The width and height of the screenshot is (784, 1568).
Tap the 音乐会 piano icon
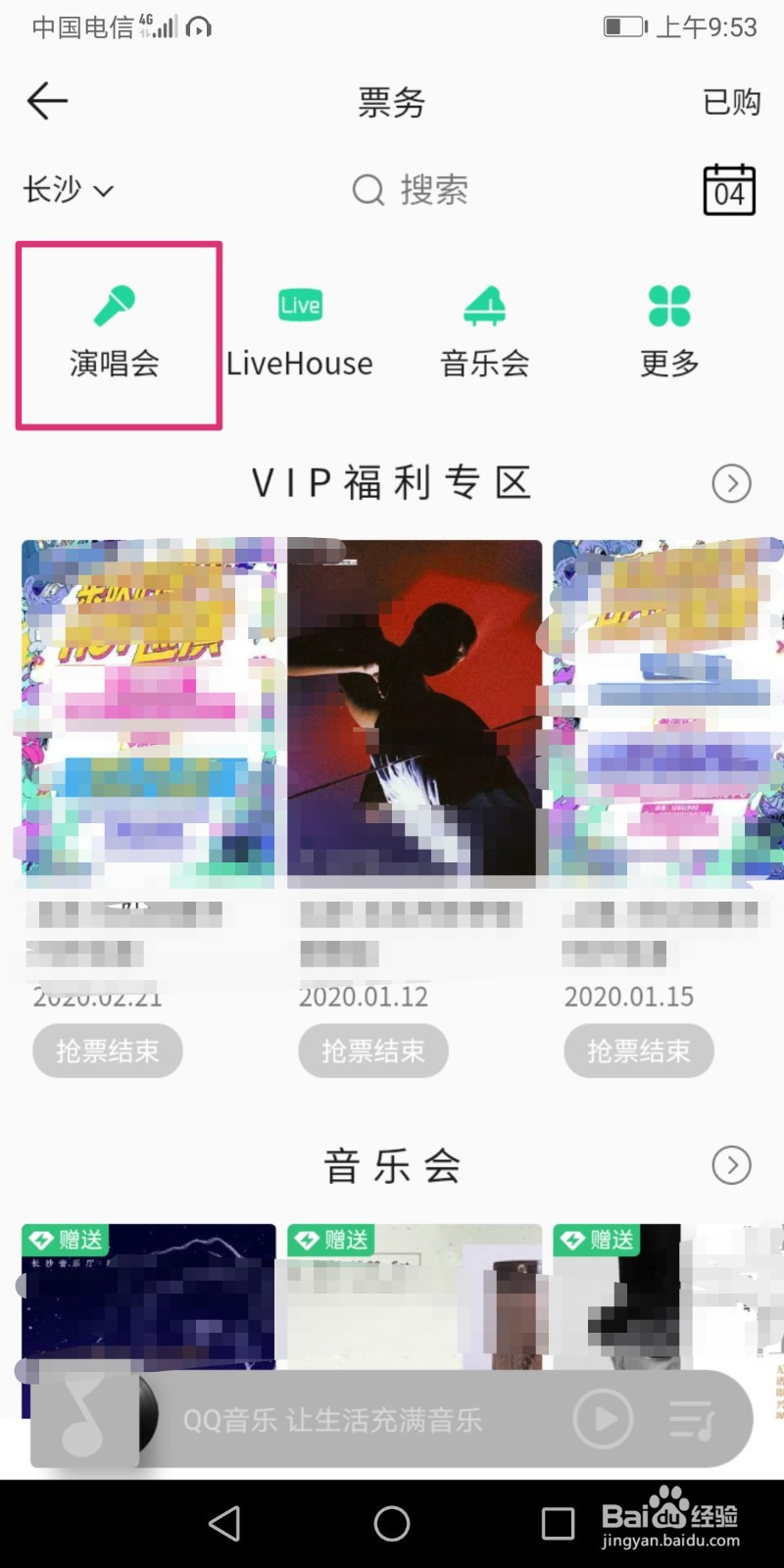point(484,305)
